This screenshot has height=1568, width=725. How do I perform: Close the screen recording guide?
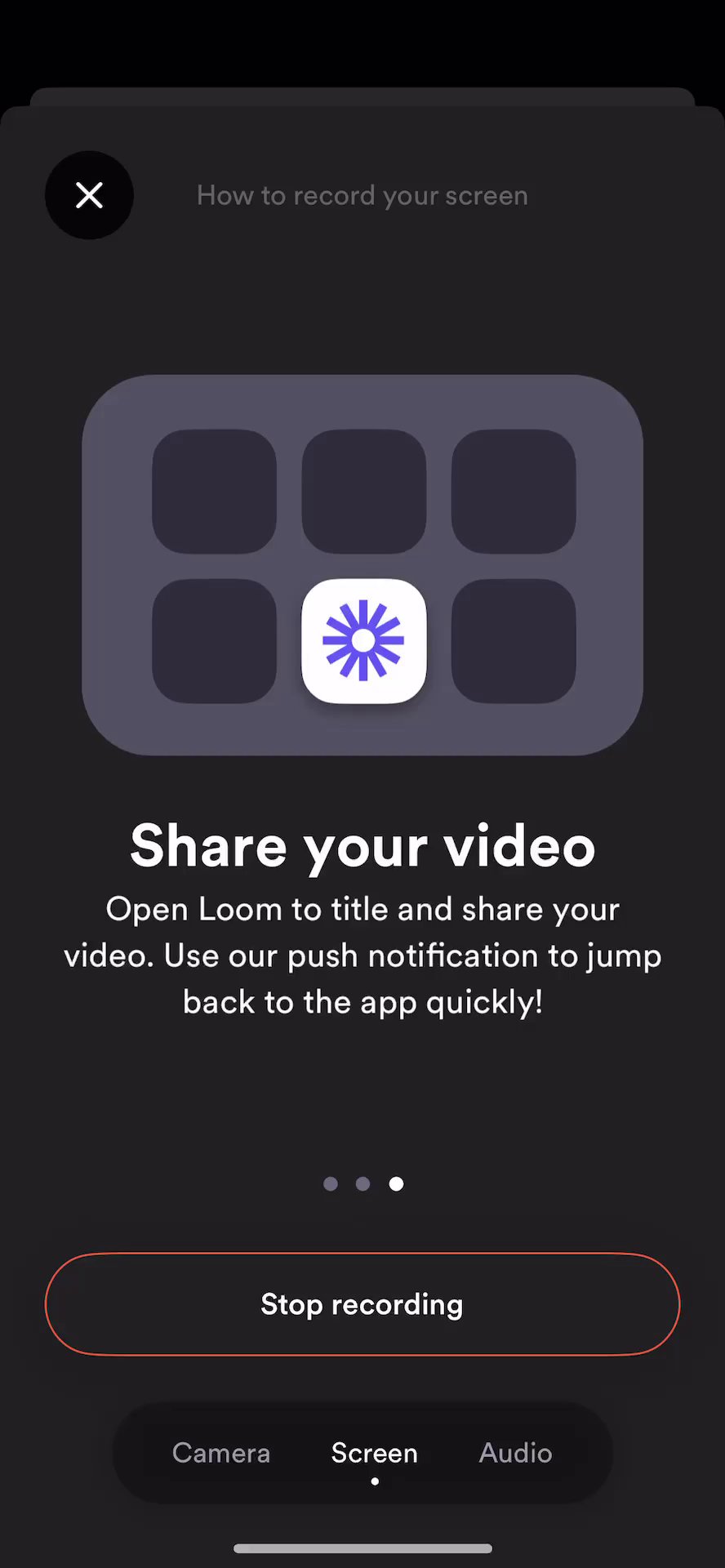(x=89, y=195)
